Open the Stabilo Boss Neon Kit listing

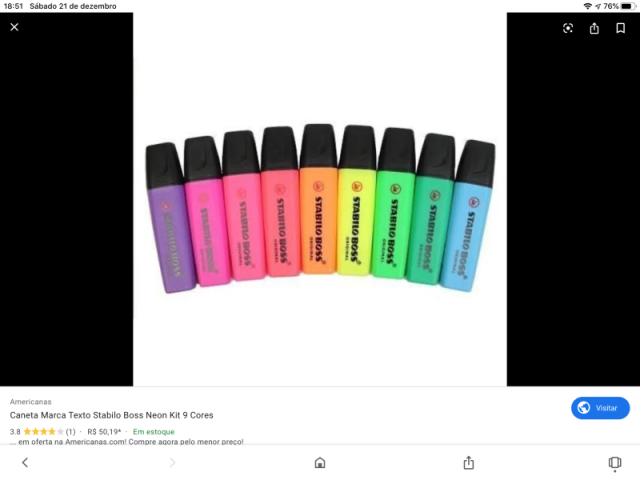pyautogui.click(x=111, y=415)
